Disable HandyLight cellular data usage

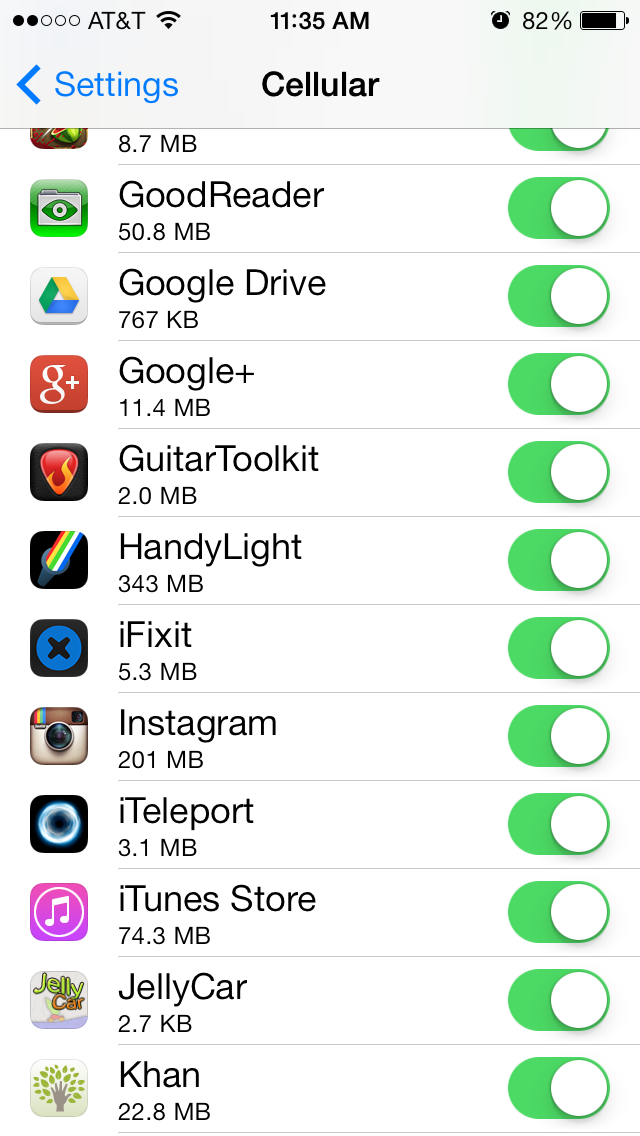559,560
